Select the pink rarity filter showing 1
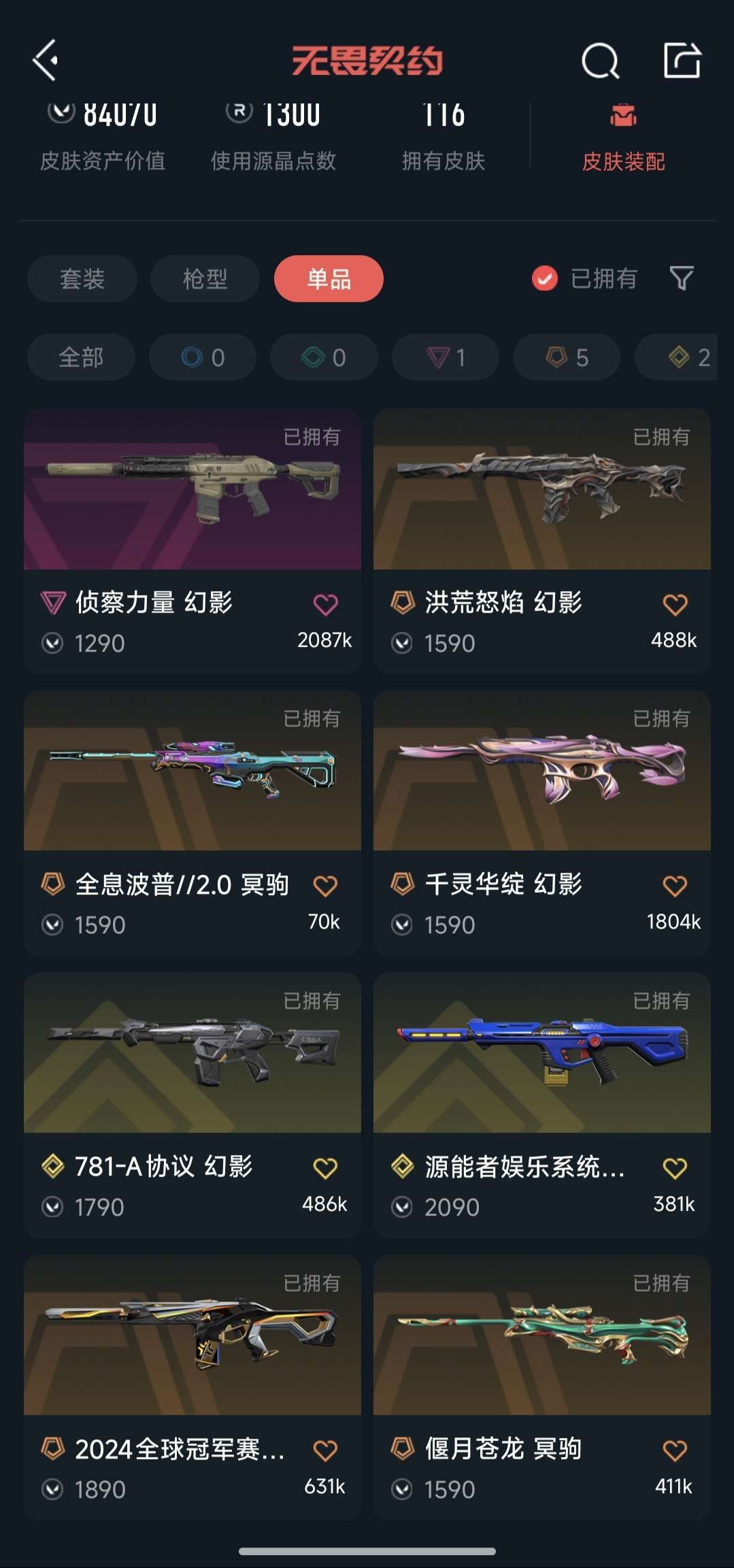This screenshot has width=734, height=1568. tap(444, 357)
